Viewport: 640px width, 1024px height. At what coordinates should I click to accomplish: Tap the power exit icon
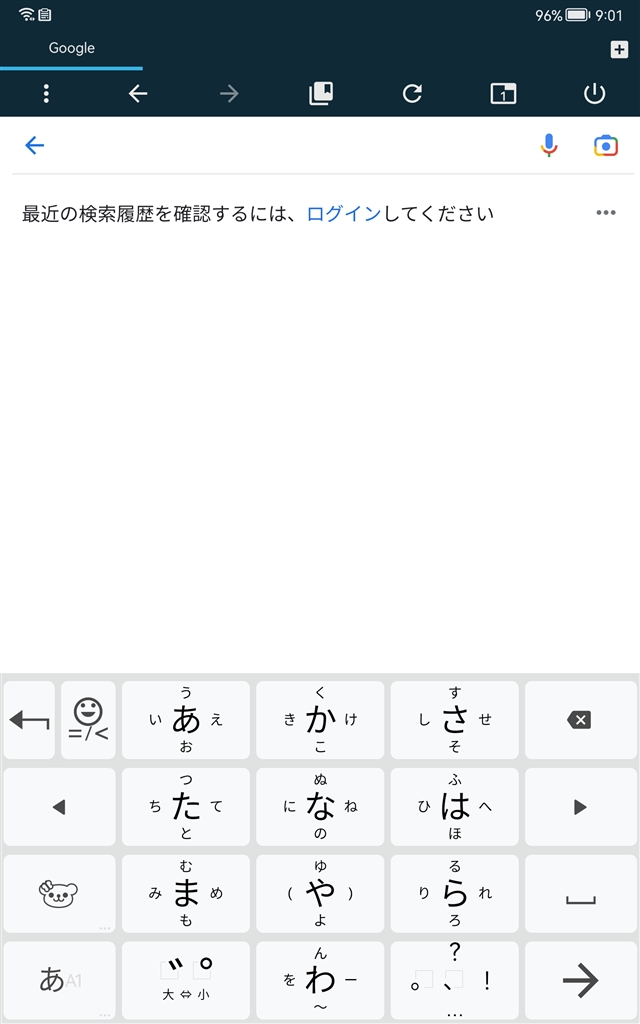[x=594, y=94]
